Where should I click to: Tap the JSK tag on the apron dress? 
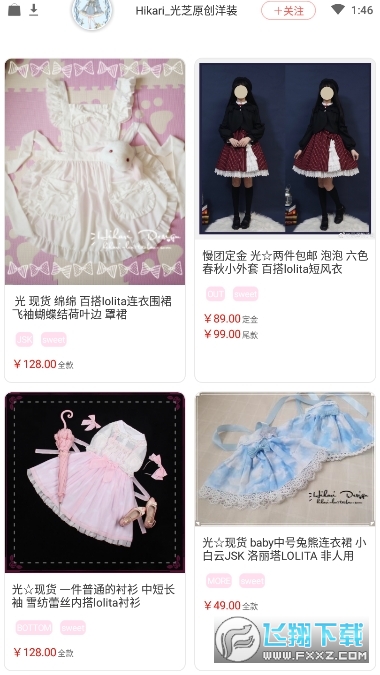25,340
